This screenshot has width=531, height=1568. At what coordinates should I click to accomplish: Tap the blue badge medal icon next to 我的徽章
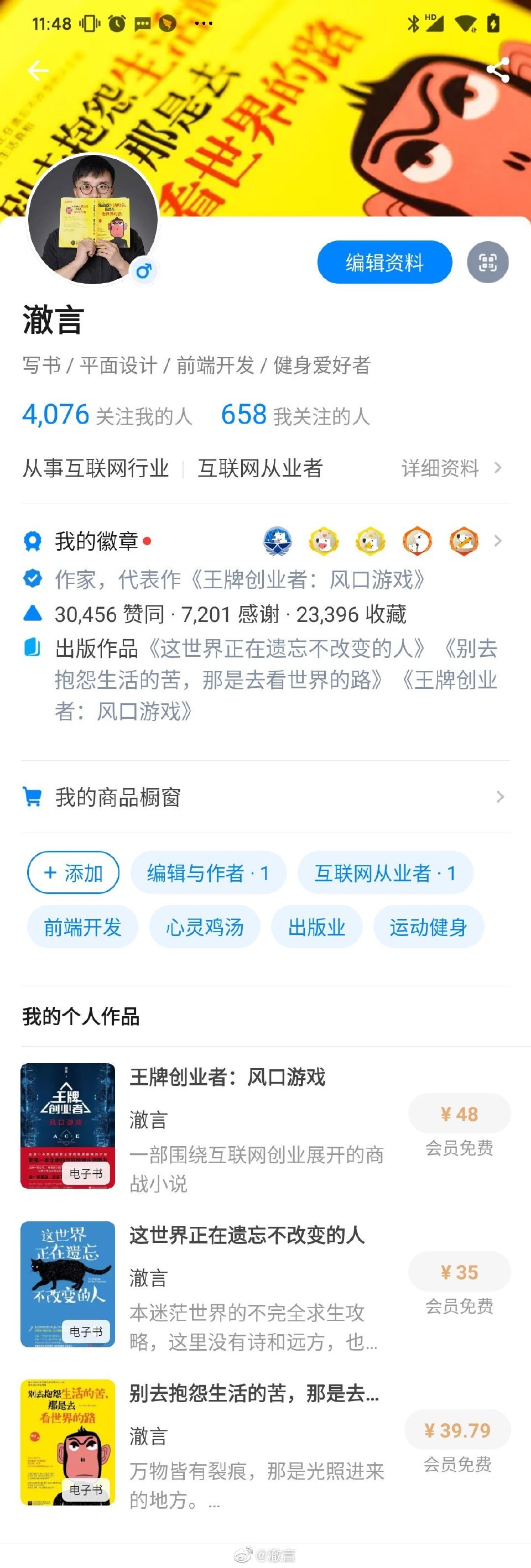34,541
